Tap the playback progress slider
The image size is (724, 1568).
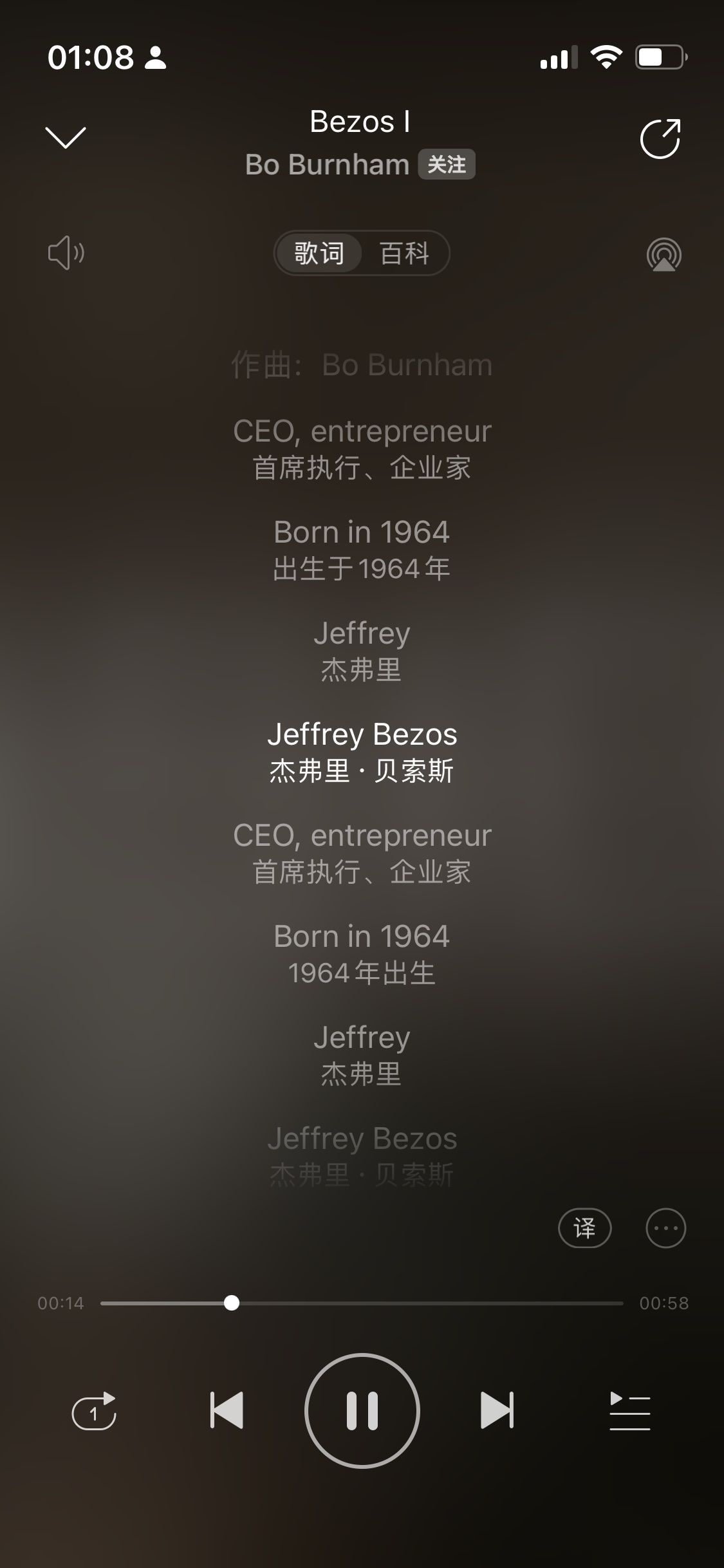362,1303
